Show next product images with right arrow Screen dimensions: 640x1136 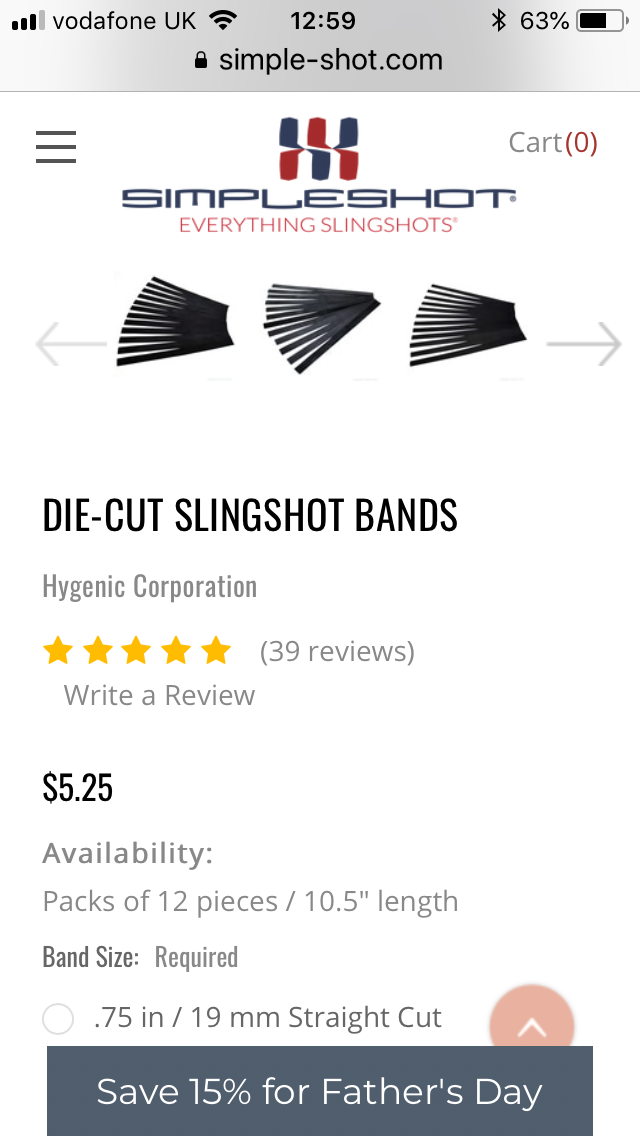pos(584,343)
